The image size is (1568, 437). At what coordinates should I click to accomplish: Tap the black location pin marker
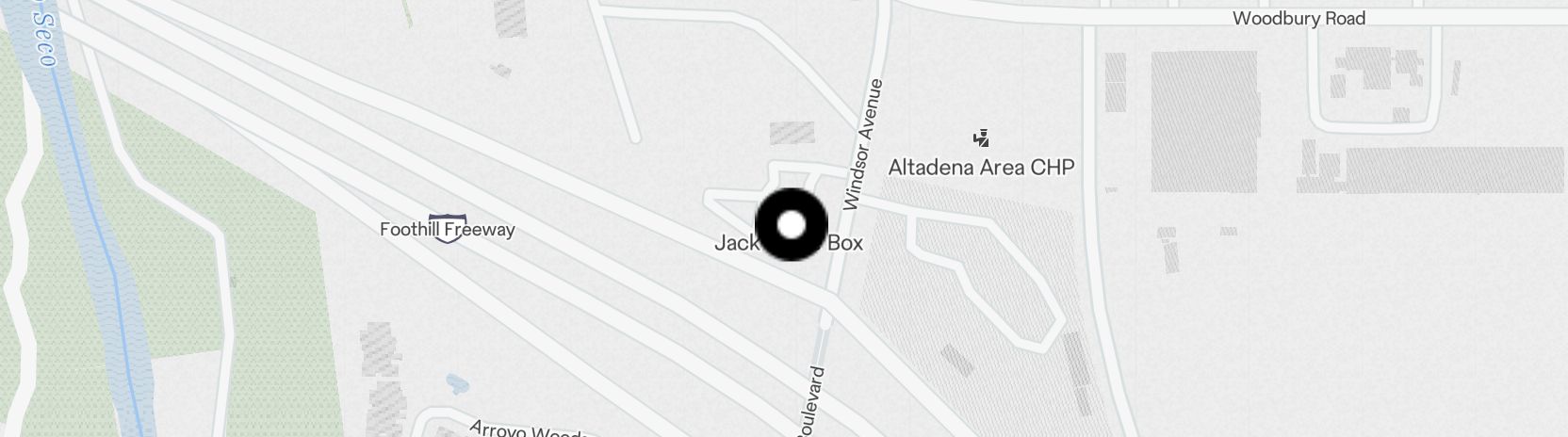pos(792,224)
